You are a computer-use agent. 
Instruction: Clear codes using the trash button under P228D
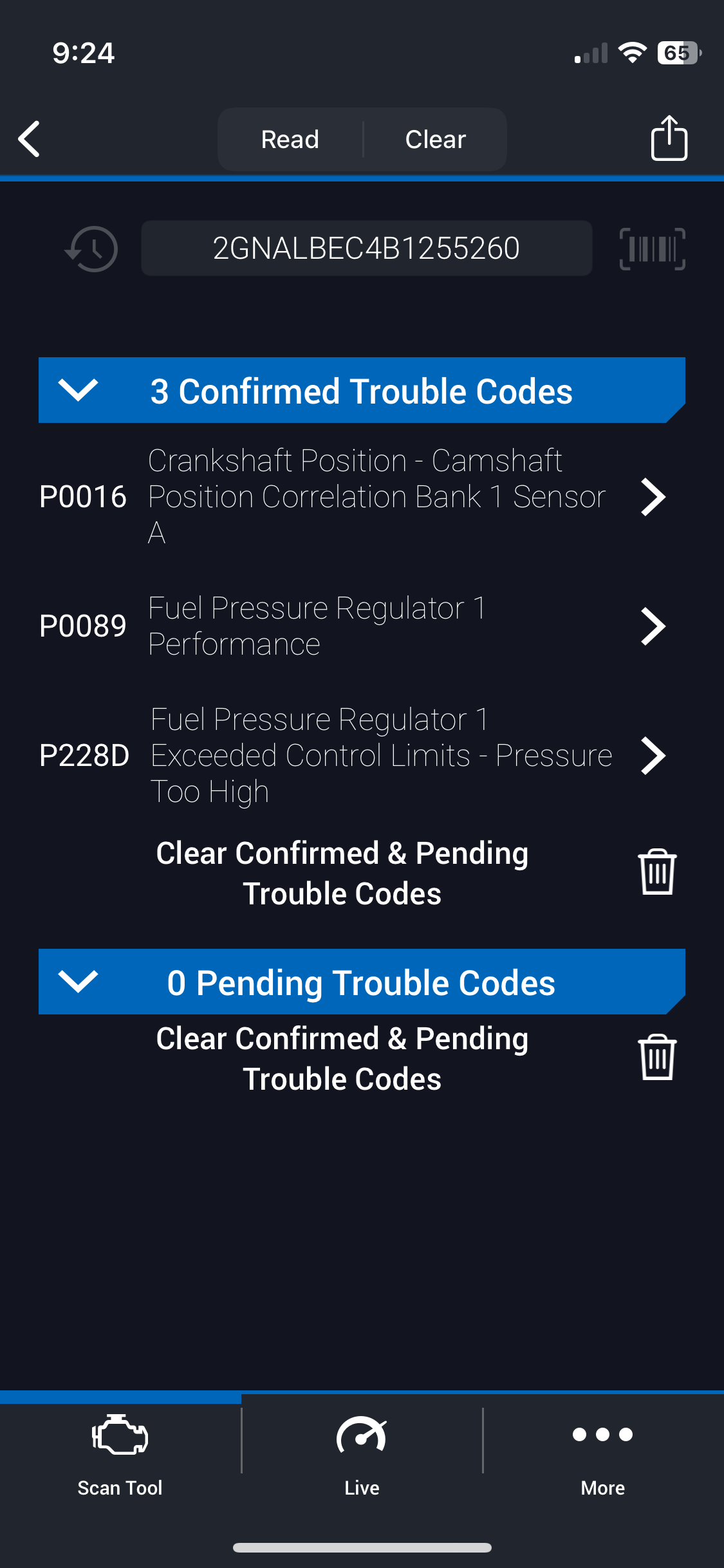[x=657, y=873]
